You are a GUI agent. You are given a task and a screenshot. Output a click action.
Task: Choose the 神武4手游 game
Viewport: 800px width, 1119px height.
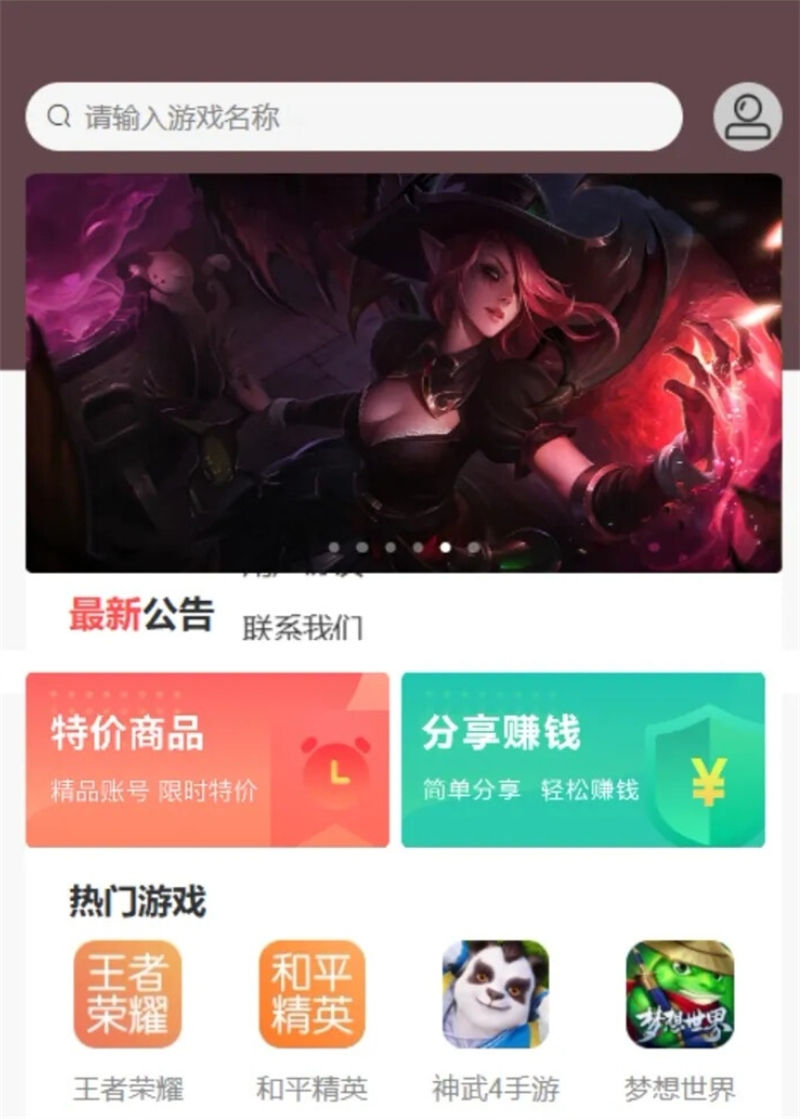click(x=495, y=994)
